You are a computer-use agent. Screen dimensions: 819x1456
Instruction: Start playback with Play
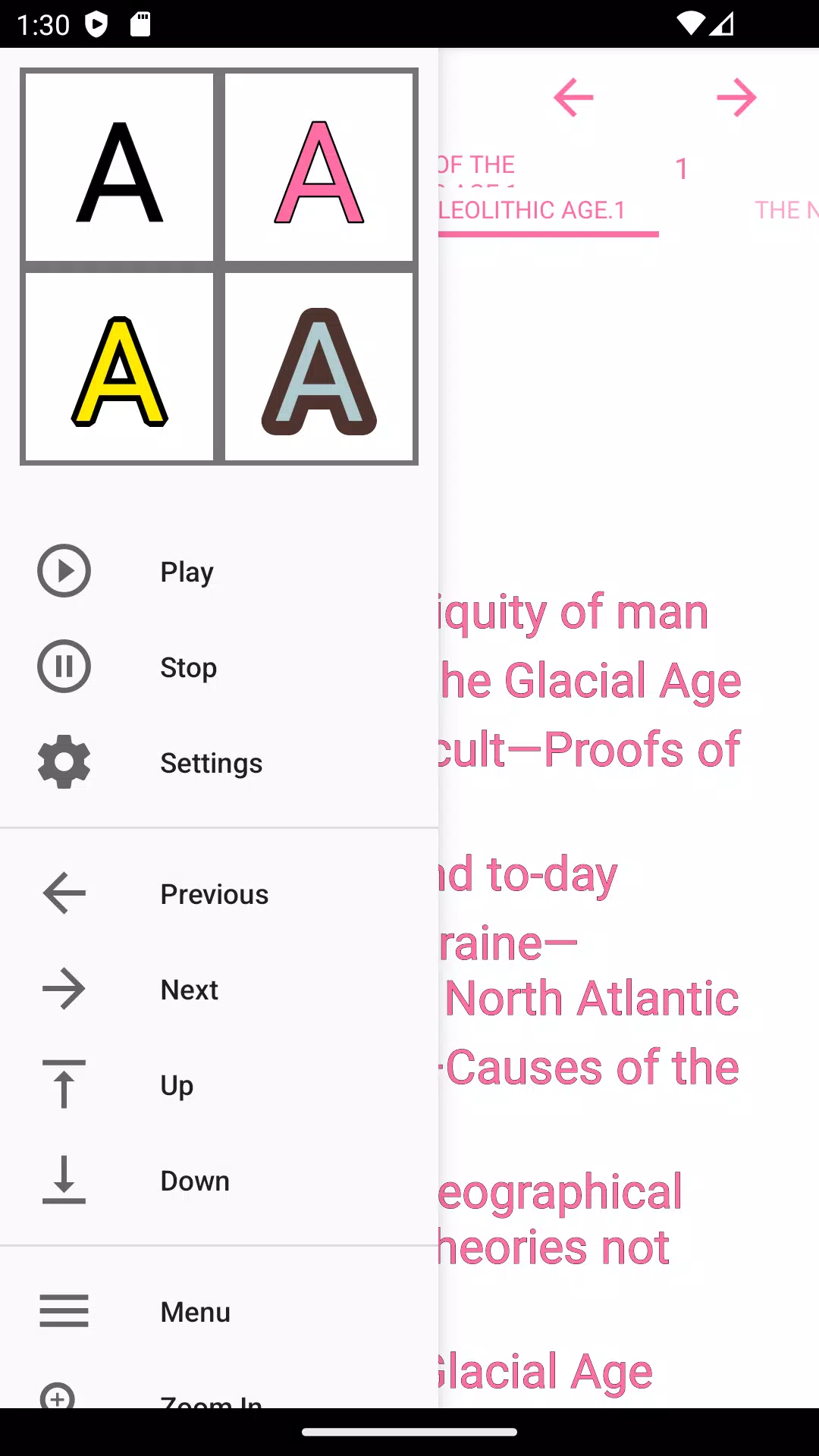(x=187, y=571)
